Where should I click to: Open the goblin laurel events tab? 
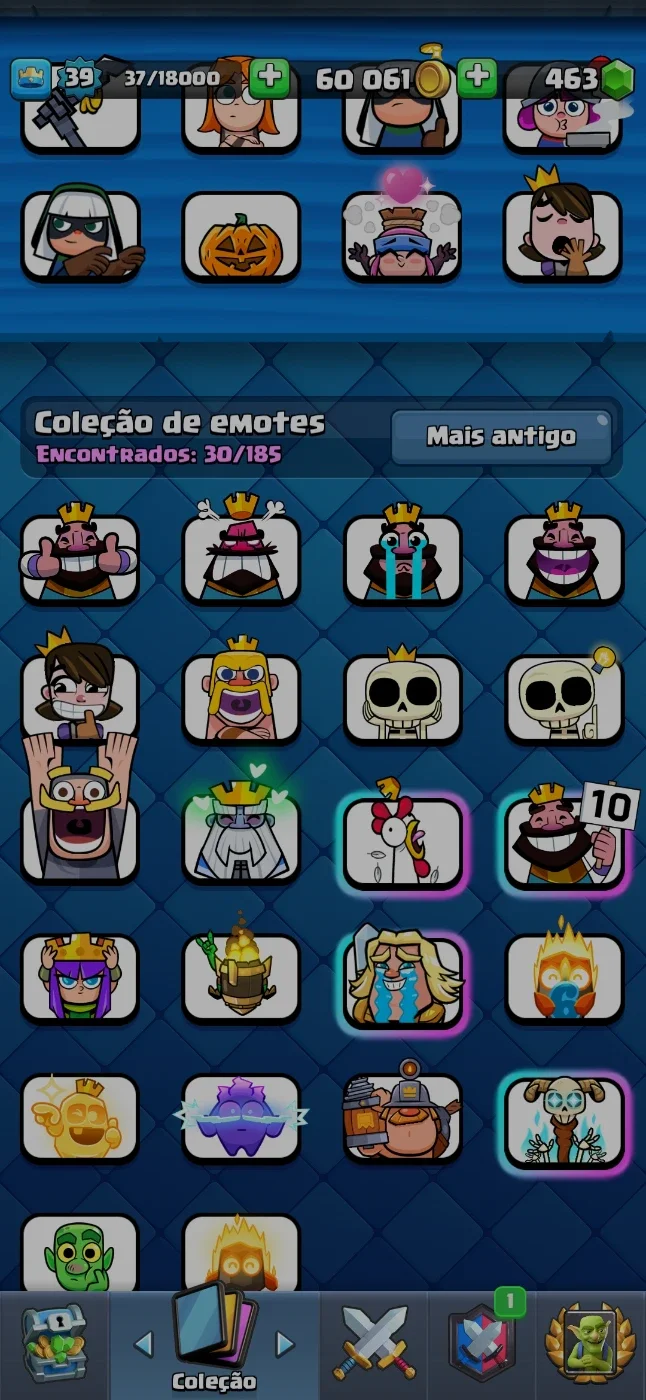click(591, 1343)
